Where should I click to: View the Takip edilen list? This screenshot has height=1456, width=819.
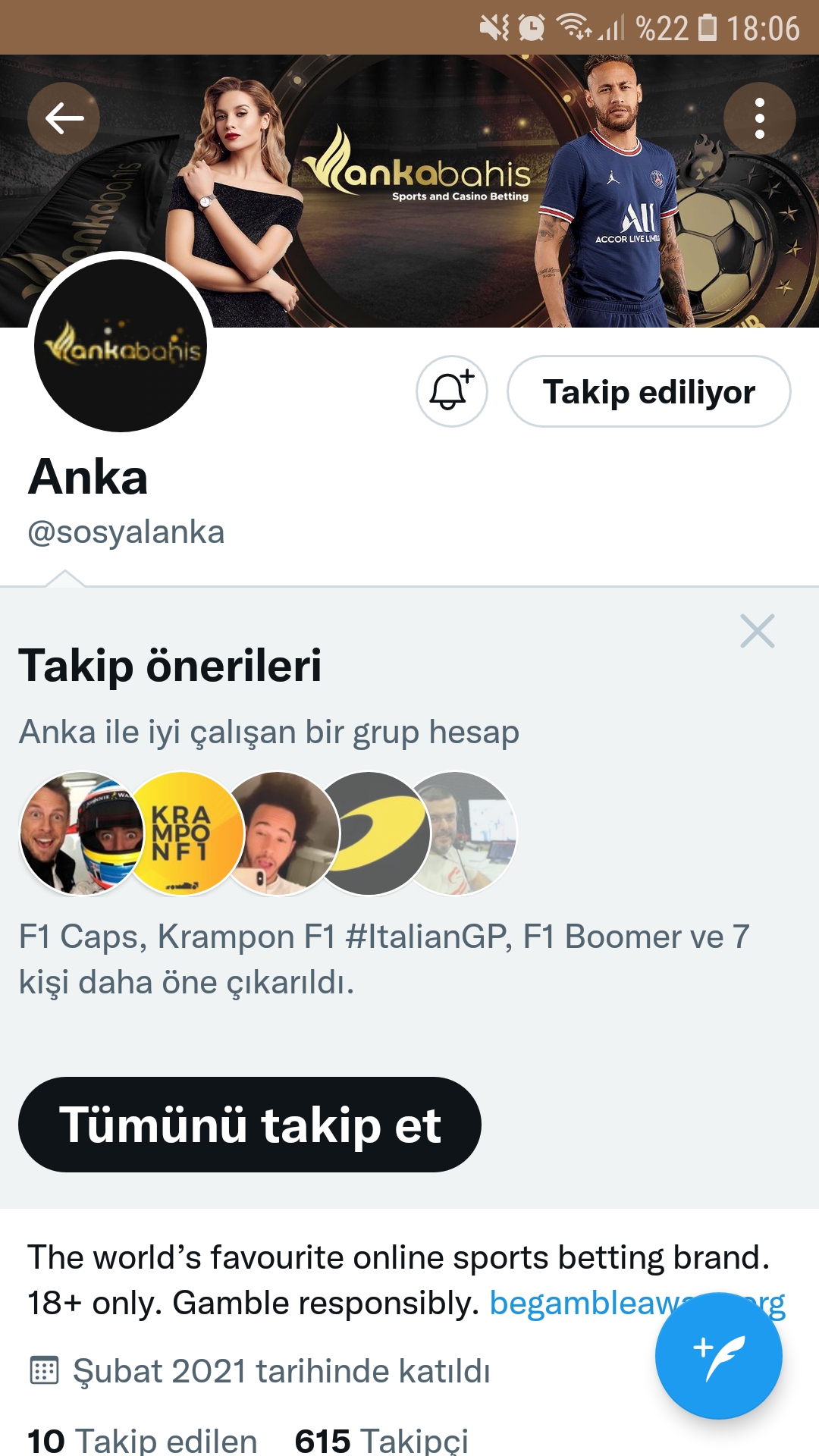click(143, 1440)
